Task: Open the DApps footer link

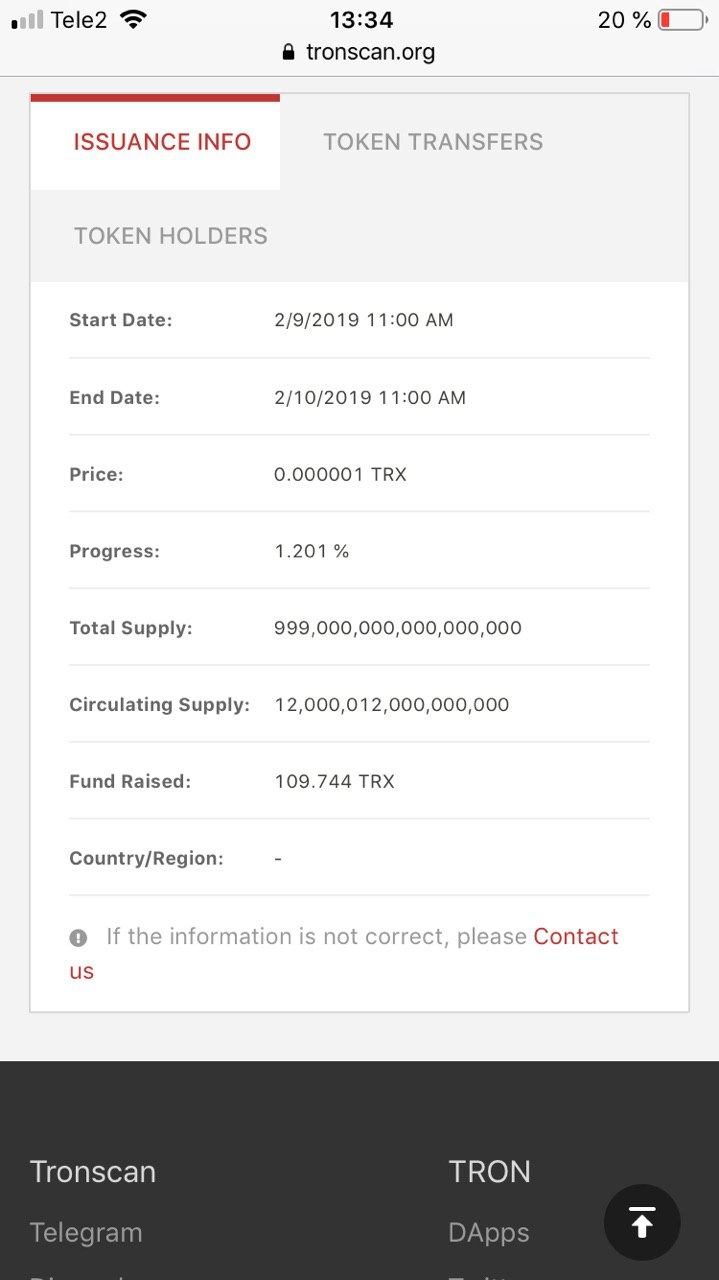Action: [489, 1233]
